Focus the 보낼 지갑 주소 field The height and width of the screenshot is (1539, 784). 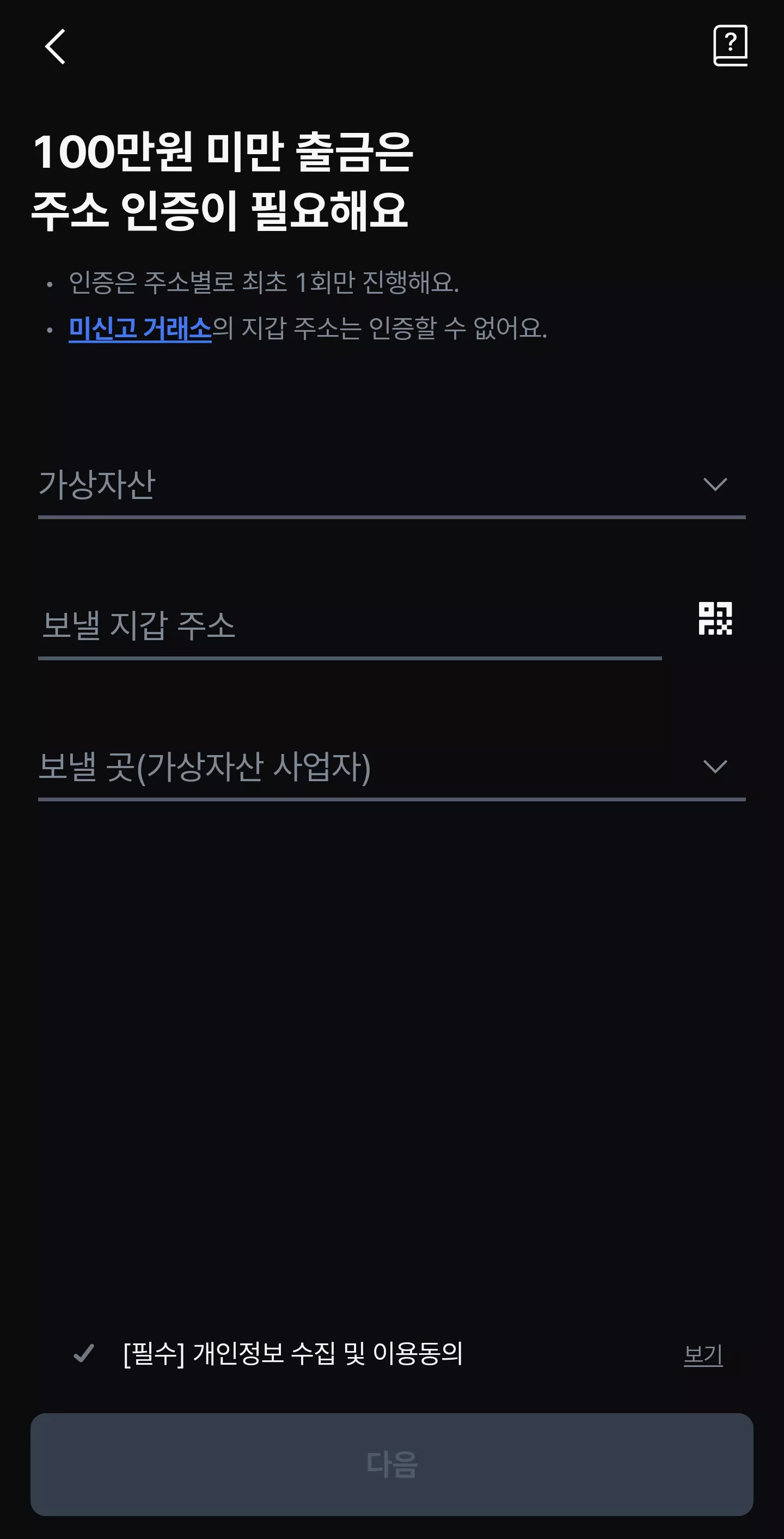(350, 626)
